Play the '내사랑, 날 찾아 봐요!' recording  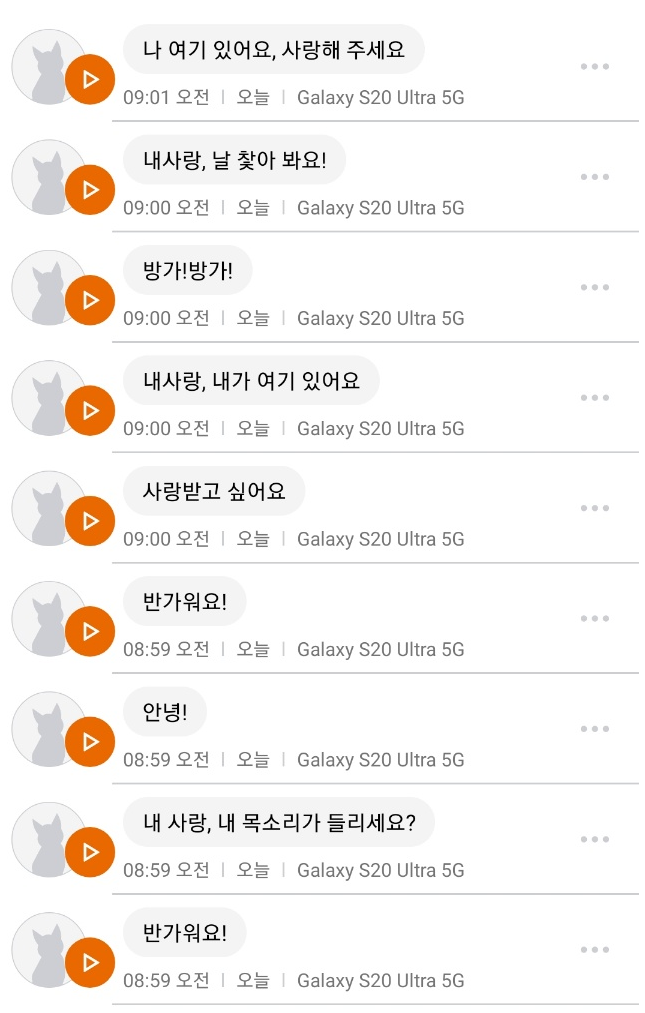tap(90, 190)
